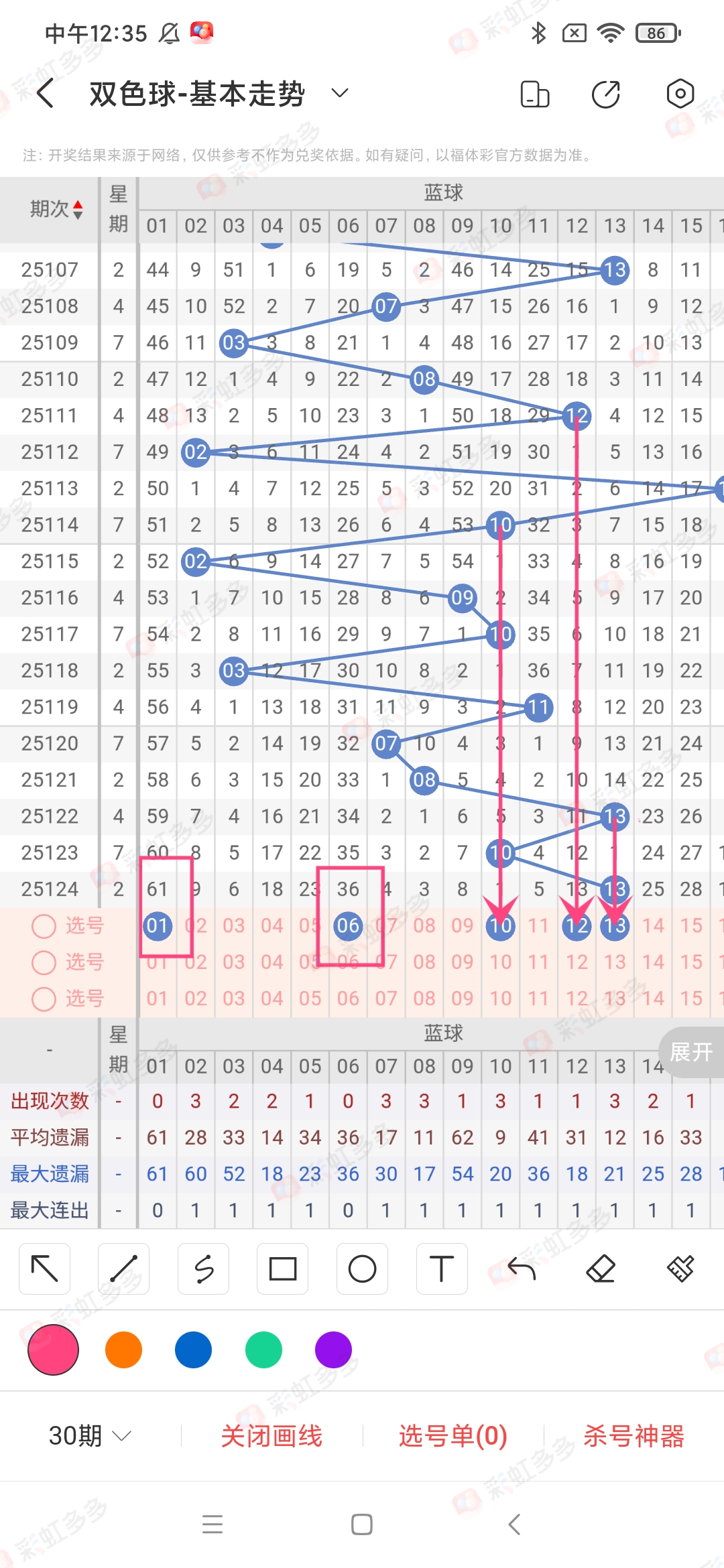Screen dimensions: 724x1568
Task: Open the settings circle menu
Action: 680,94
